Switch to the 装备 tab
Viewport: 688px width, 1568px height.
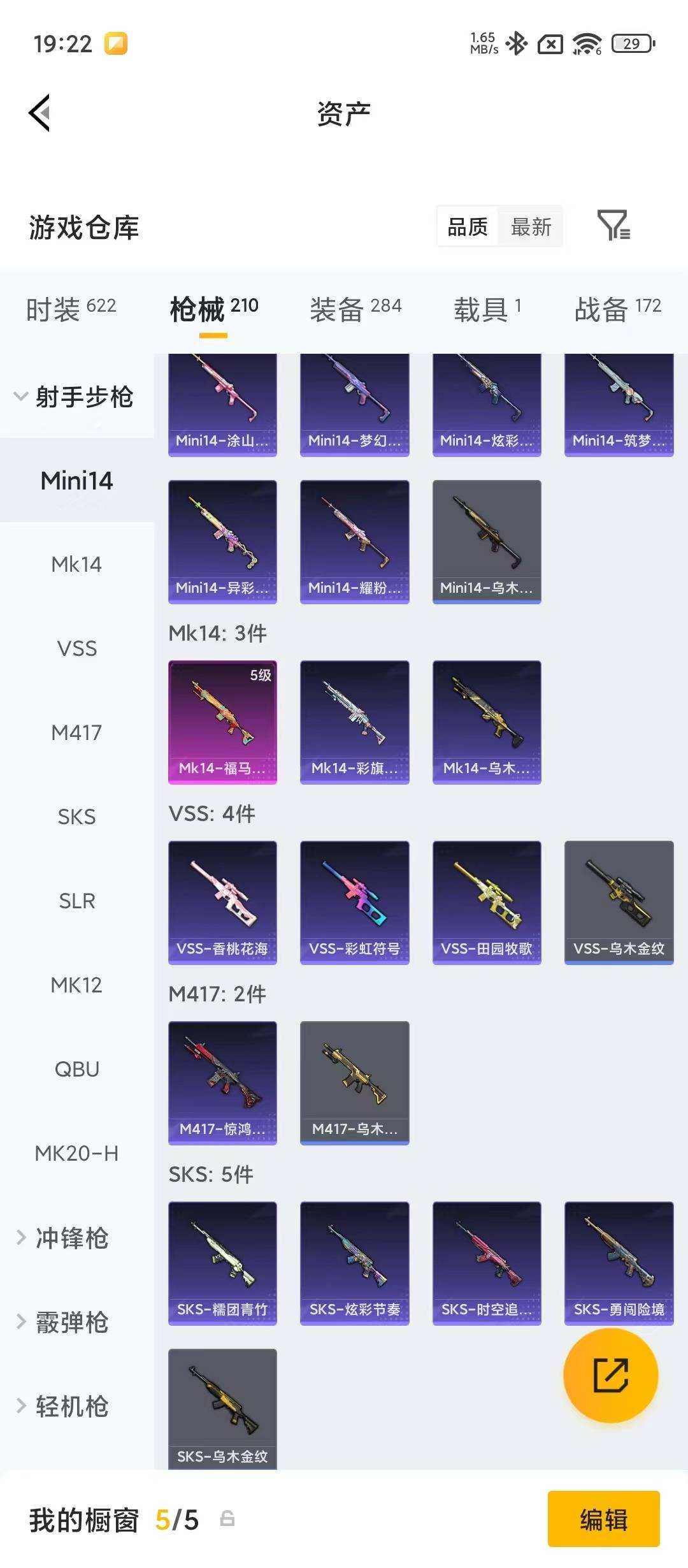tap(355, 309)
